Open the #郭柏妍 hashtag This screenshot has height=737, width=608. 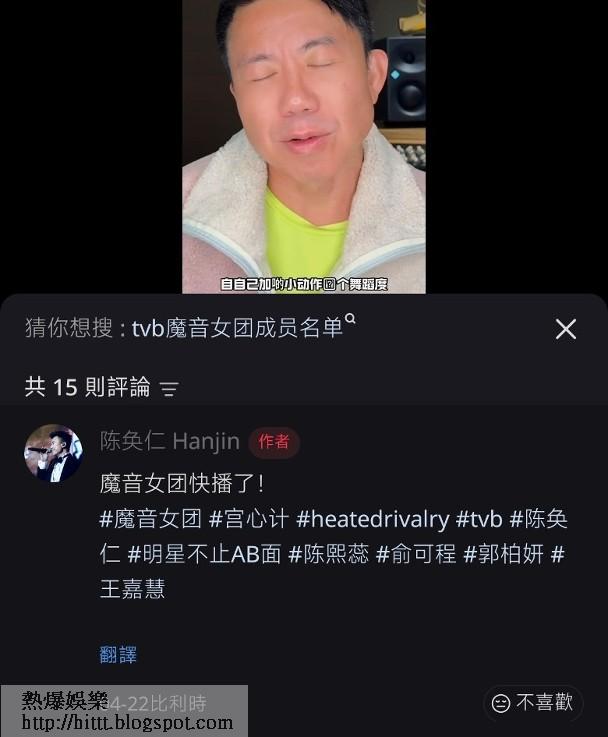(x=503, y=554)
